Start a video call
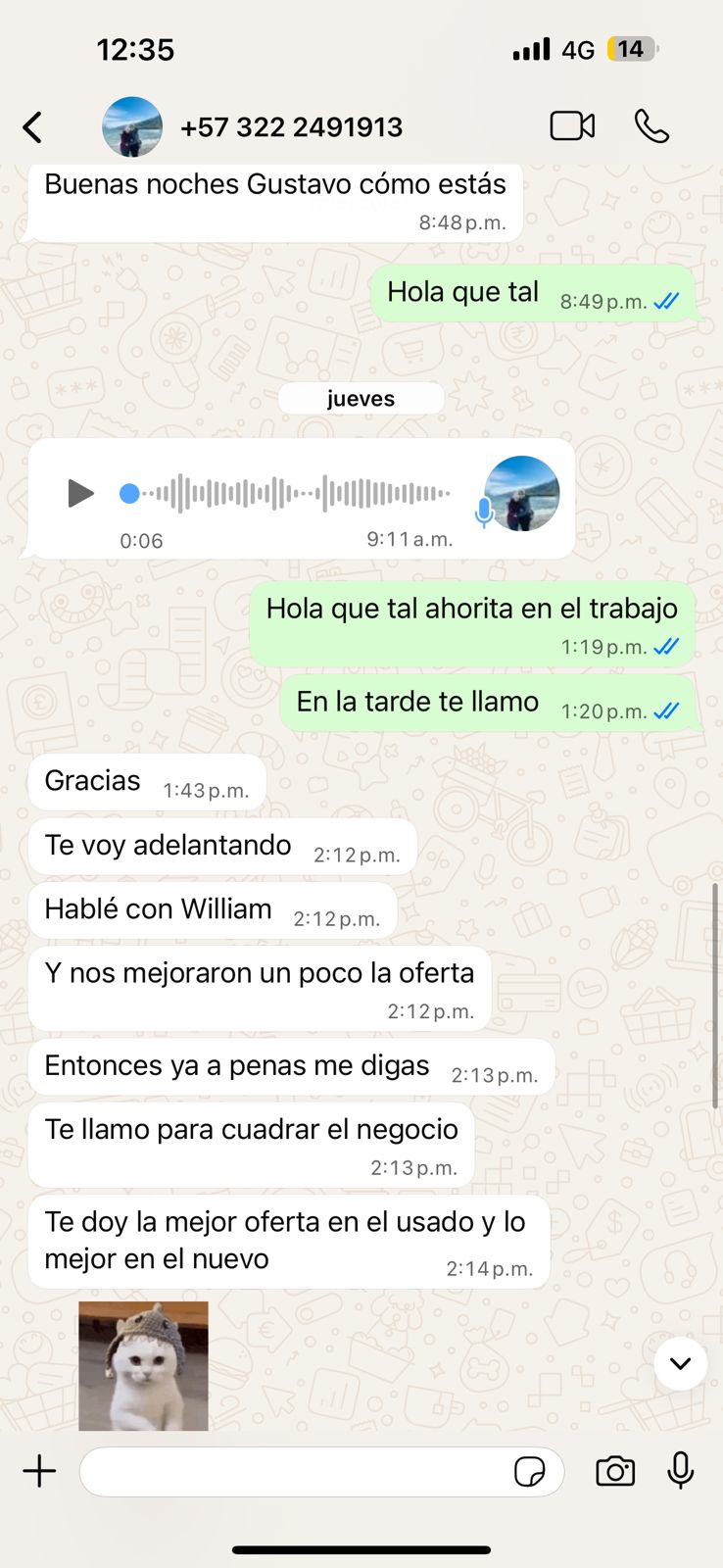This screenshot has height=1568, width=723. coord(572,126)
